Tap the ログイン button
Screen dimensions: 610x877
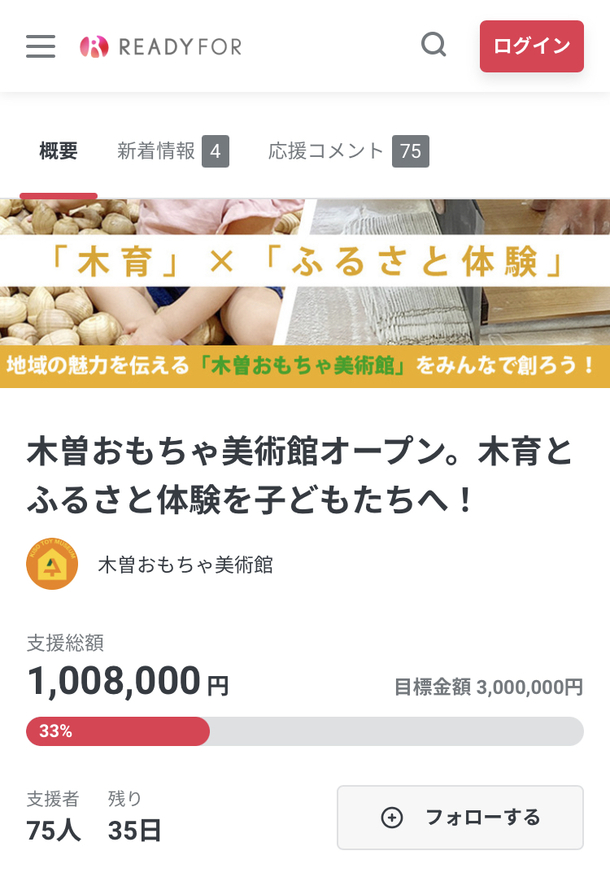[x=531, y=46]
